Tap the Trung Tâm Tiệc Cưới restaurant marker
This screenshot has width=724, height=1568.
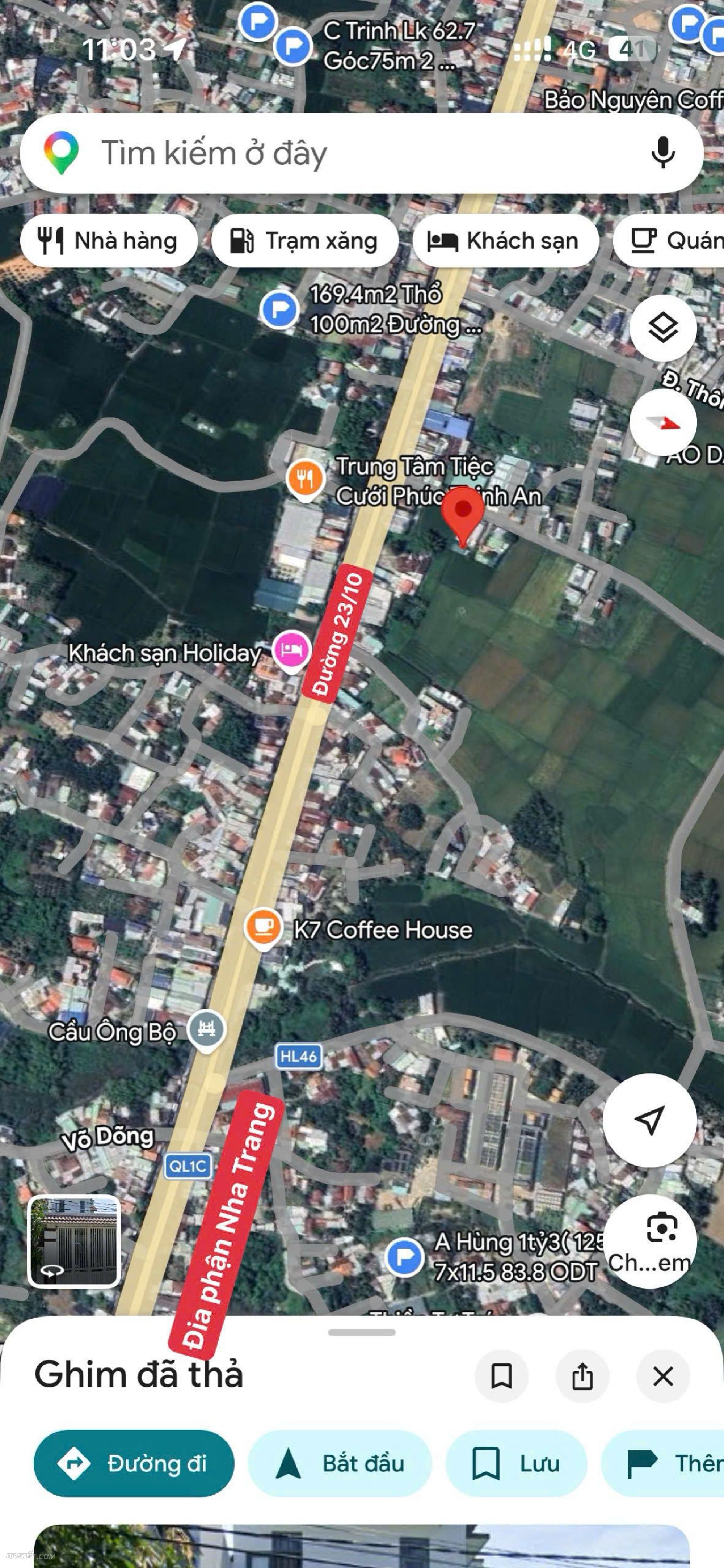[x=305, y=479]
